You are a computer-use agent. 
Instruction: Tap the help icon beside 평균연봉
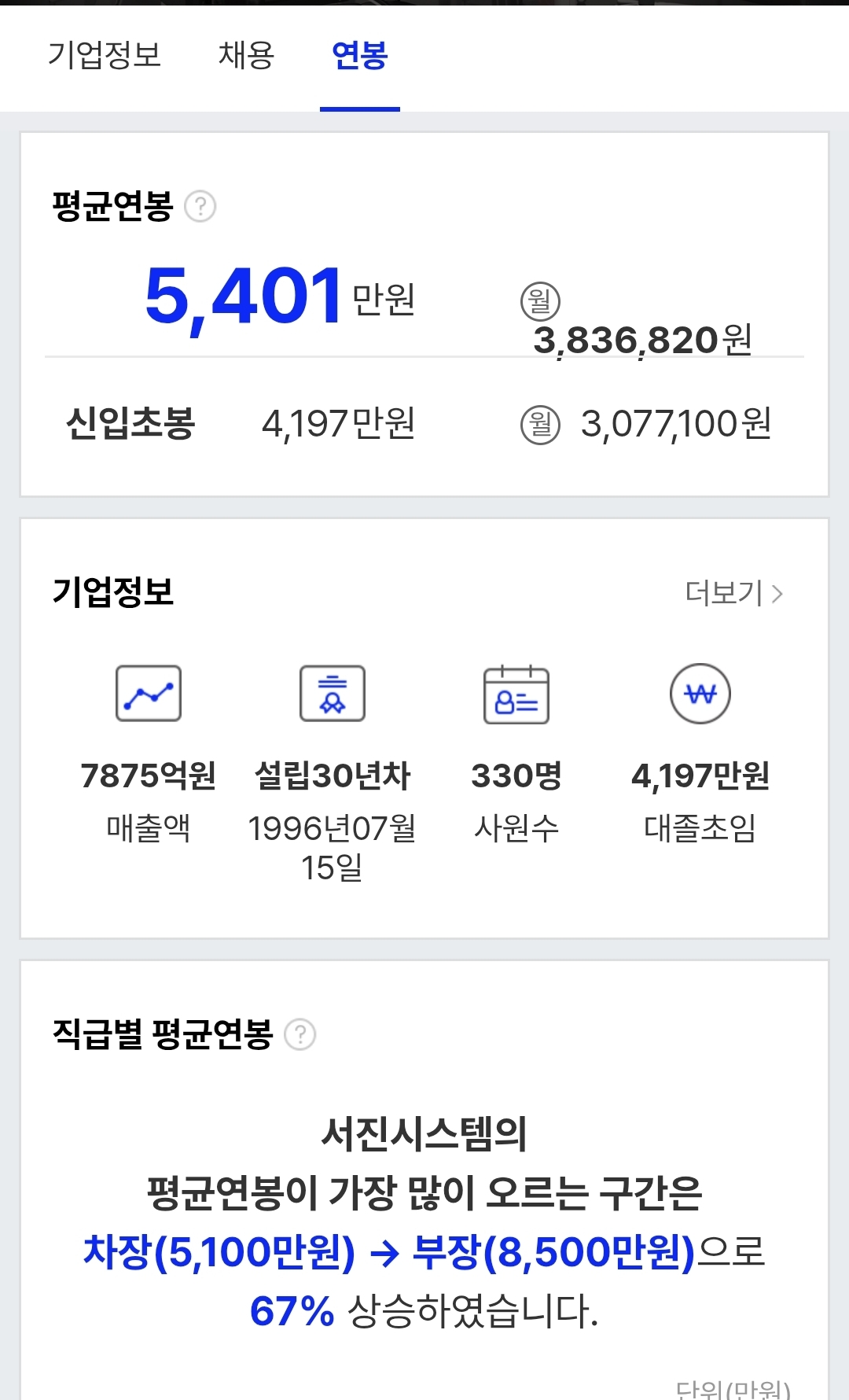click(200, 206)
